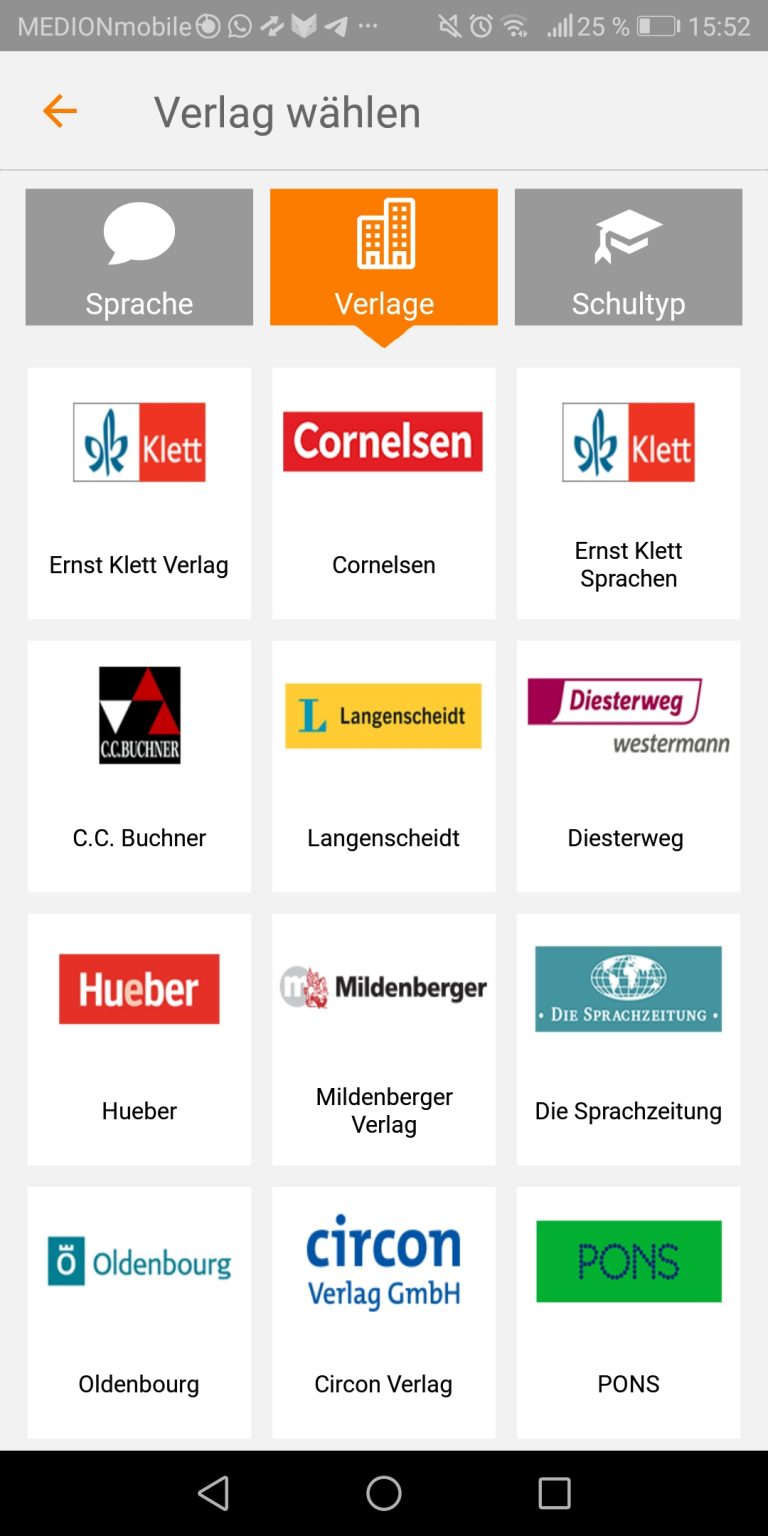768x1536 pixels.
Task: Pick the PONS publisher tile
Action: coord(628,1312)
